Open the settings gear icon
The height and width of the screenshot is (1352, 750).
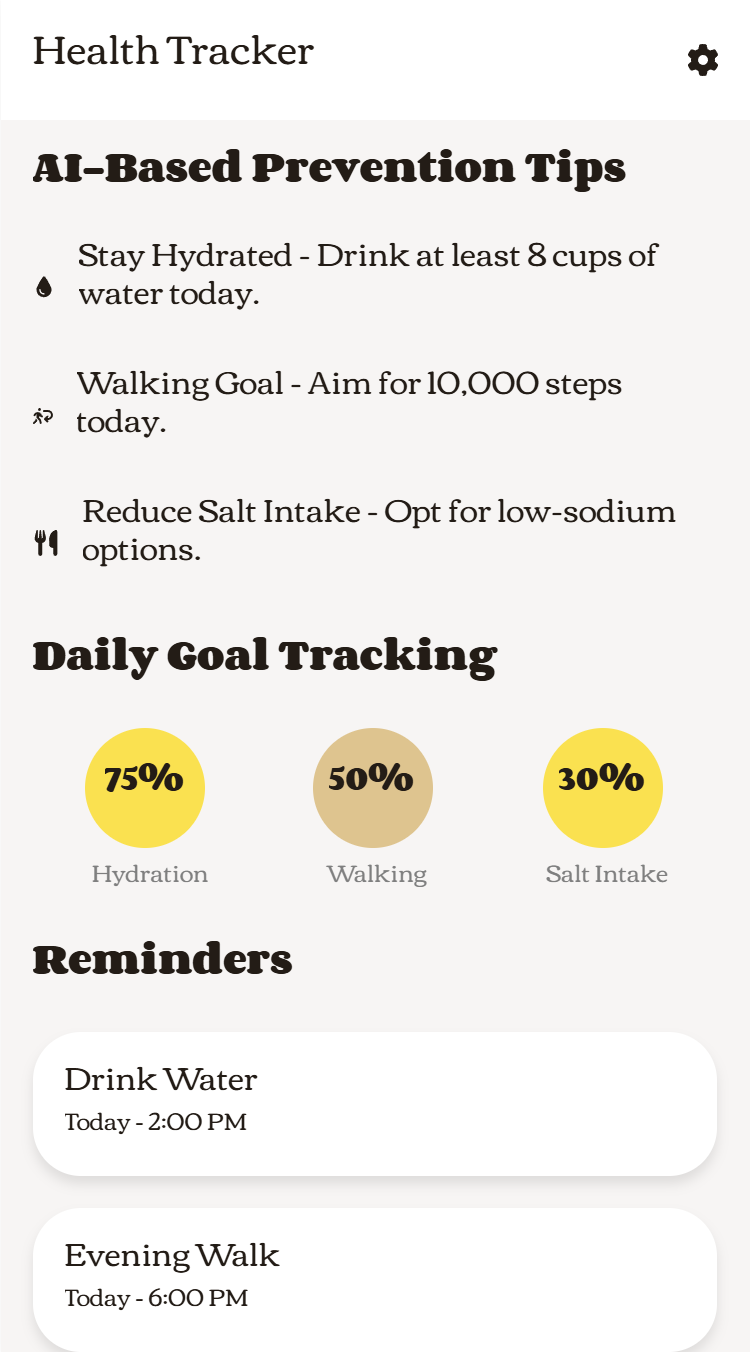703,60
